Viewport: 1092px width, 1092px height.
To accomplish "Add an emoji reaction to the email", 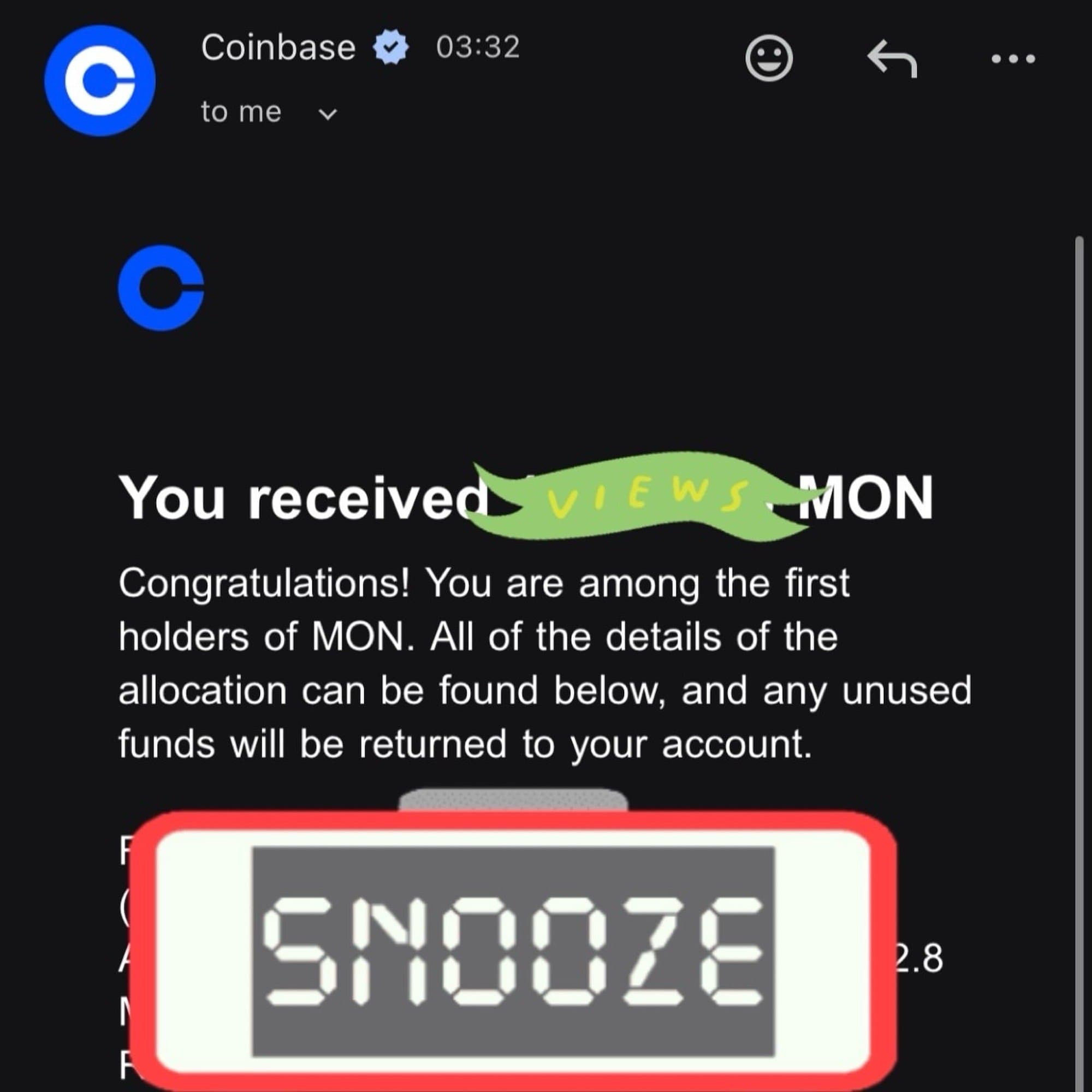I will pos(769,58).
